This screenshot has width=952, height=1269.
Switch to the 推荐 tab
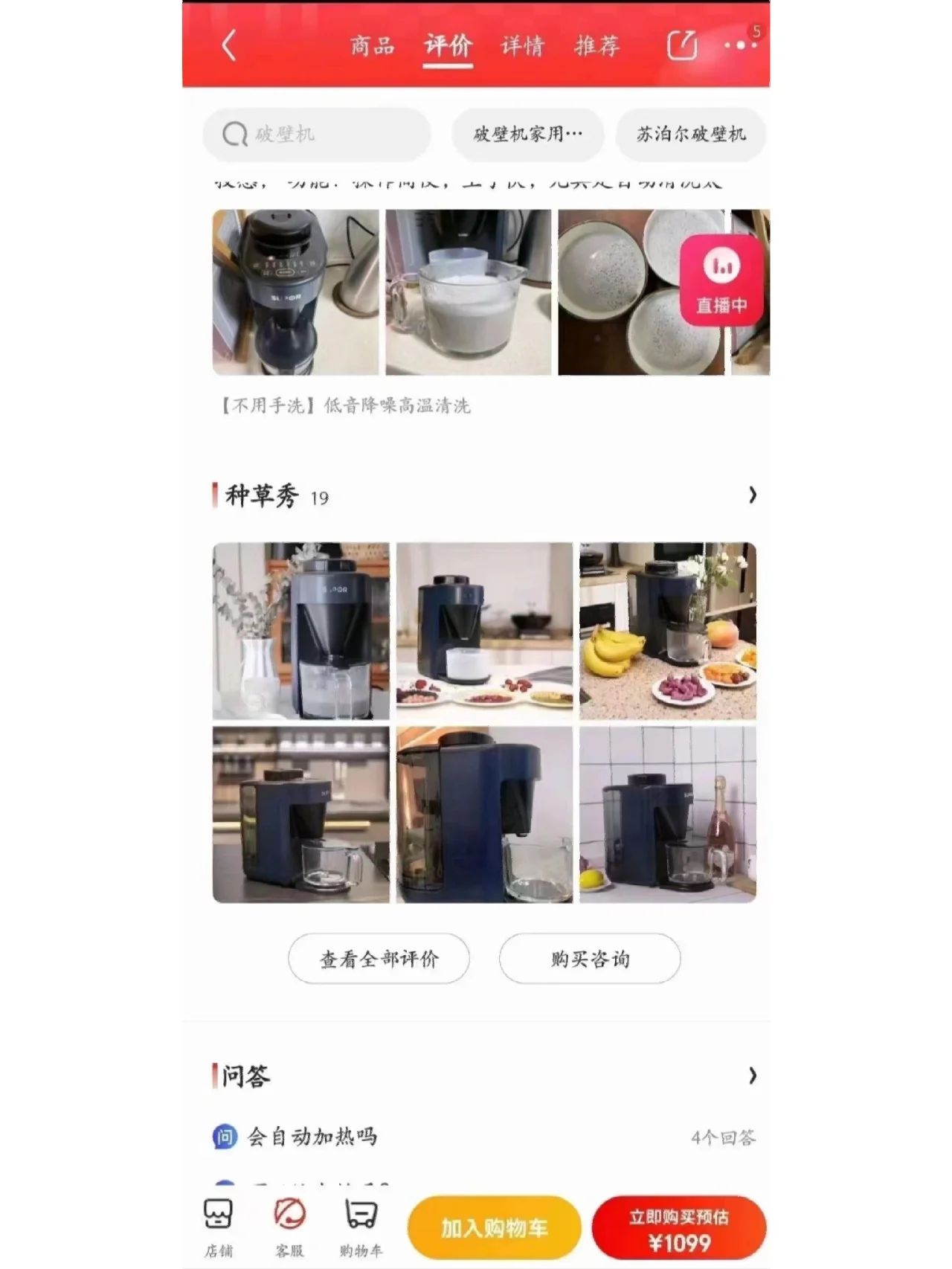pos(596,46)
